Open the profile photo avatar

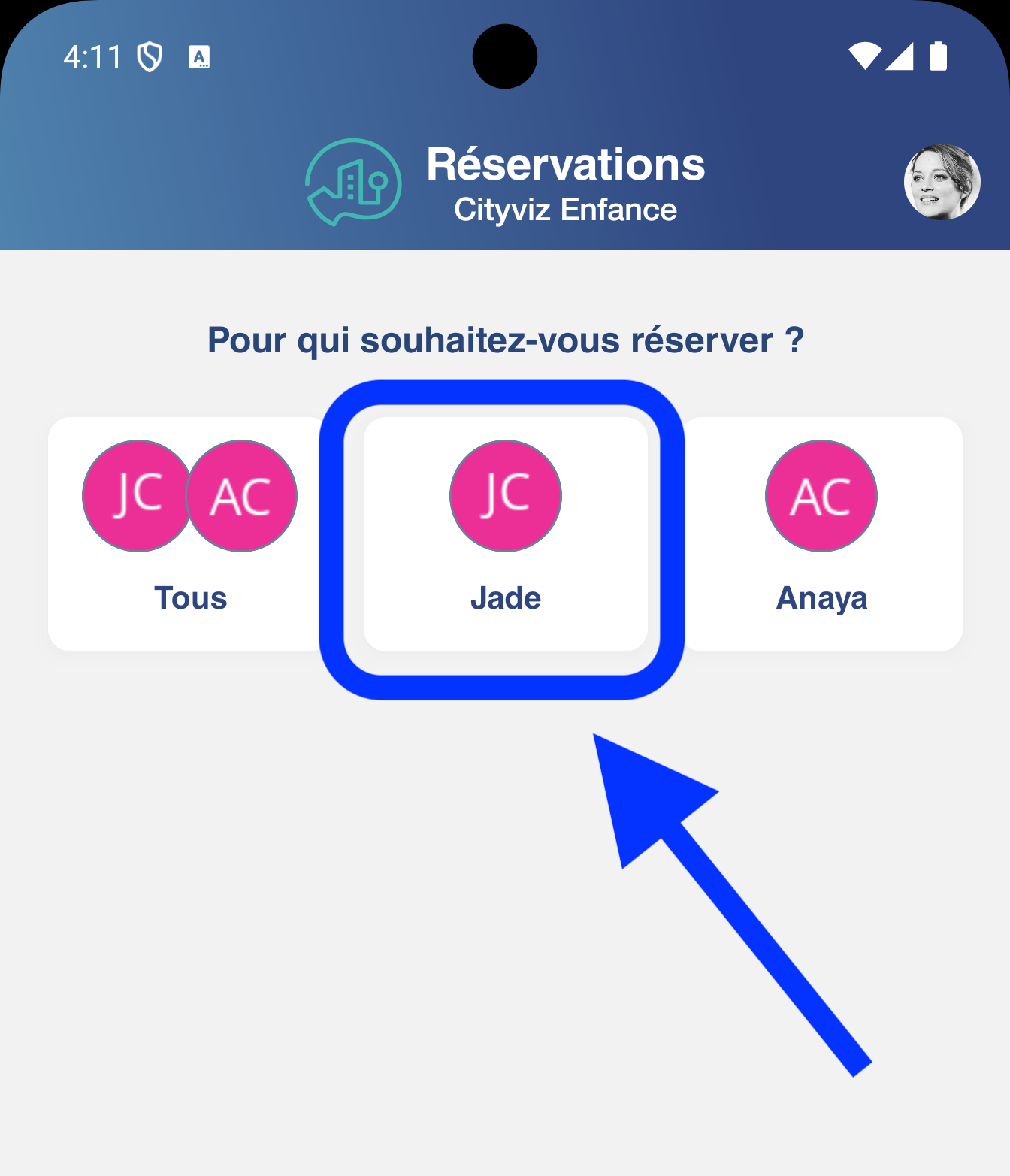click(x=941, y=182)
